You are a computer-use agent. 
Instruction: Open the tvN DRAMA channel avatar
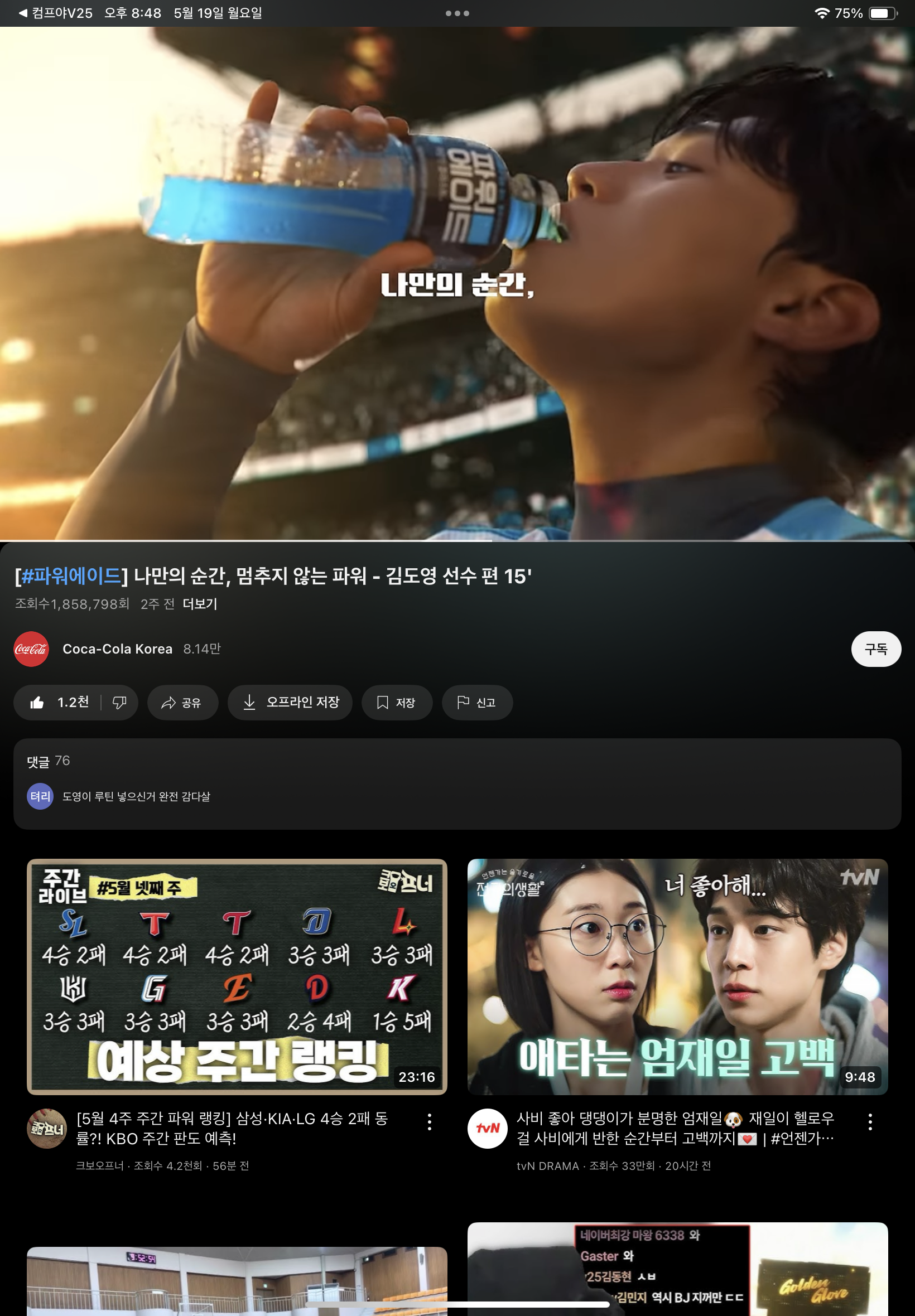(487, 1128)
